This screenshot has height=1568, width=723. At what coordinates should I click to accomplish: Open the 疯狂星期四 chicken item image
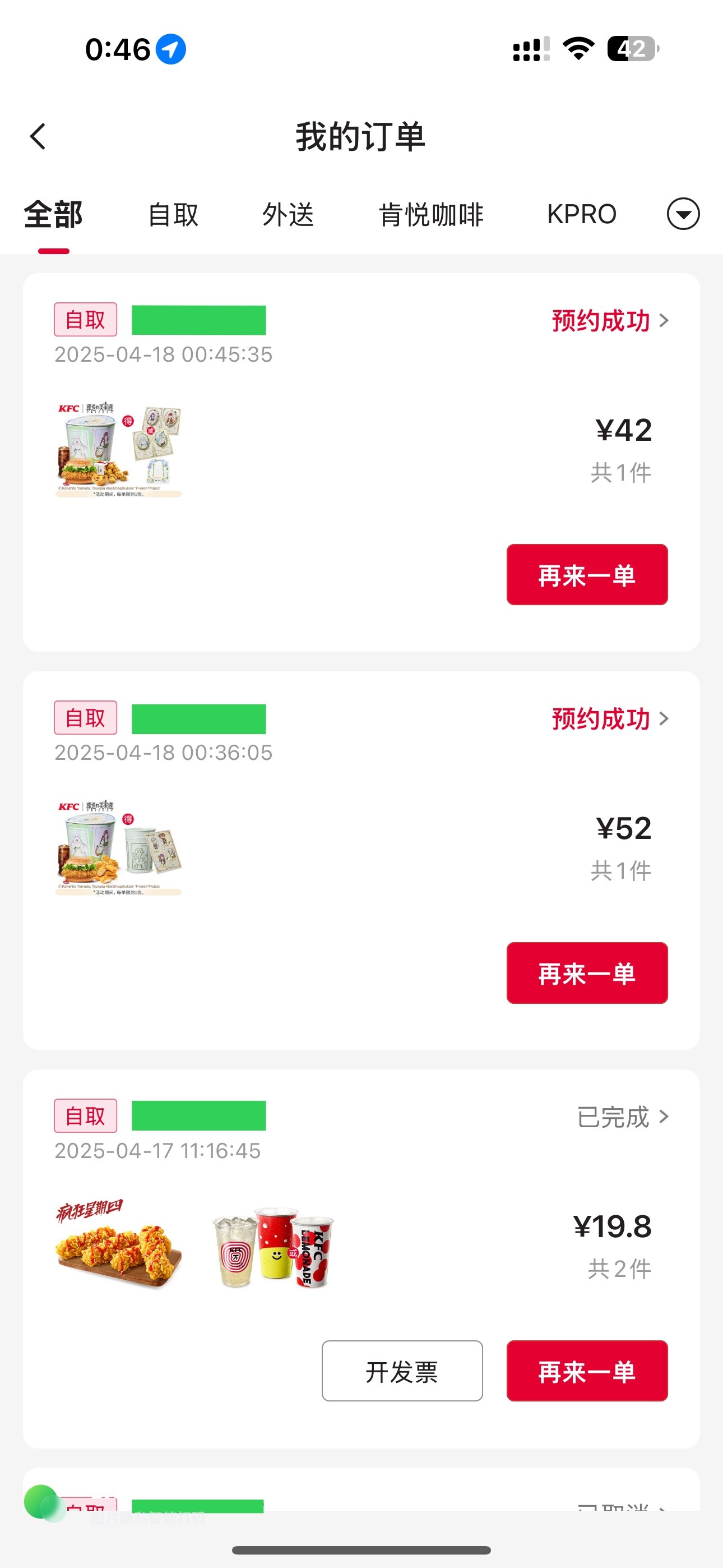pyautogui.click(x=119, y=1244)
